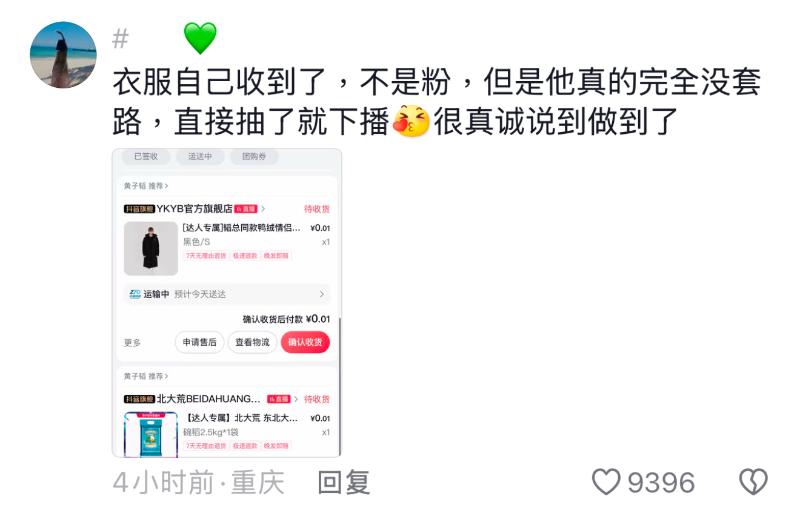Image resolution: width=800 pixels, height=522 pixels.
Task: Dislike the comment with the broken heart icon
Action: point(752,483)
